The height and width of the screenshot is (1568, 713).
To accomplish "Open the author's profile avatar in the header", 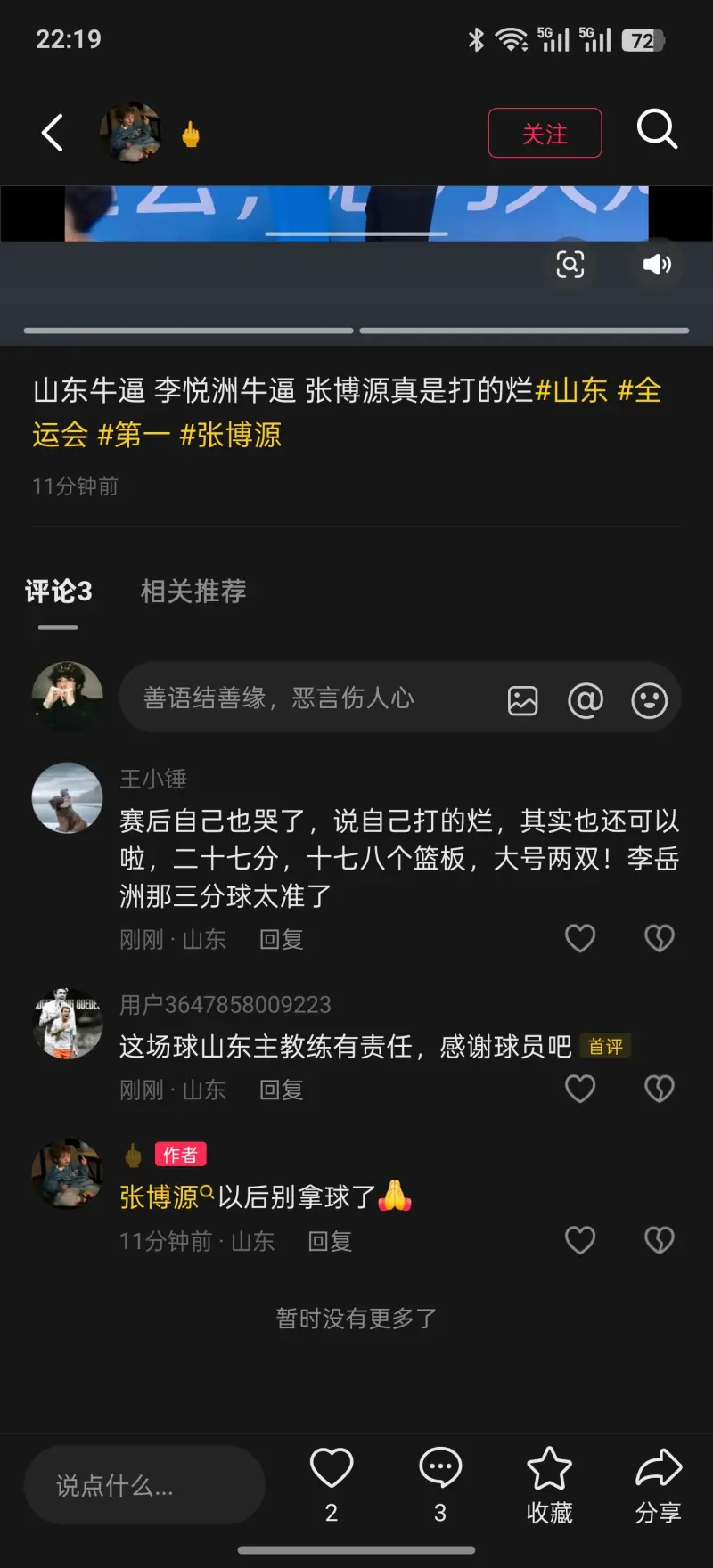I will tap(131, 133).
